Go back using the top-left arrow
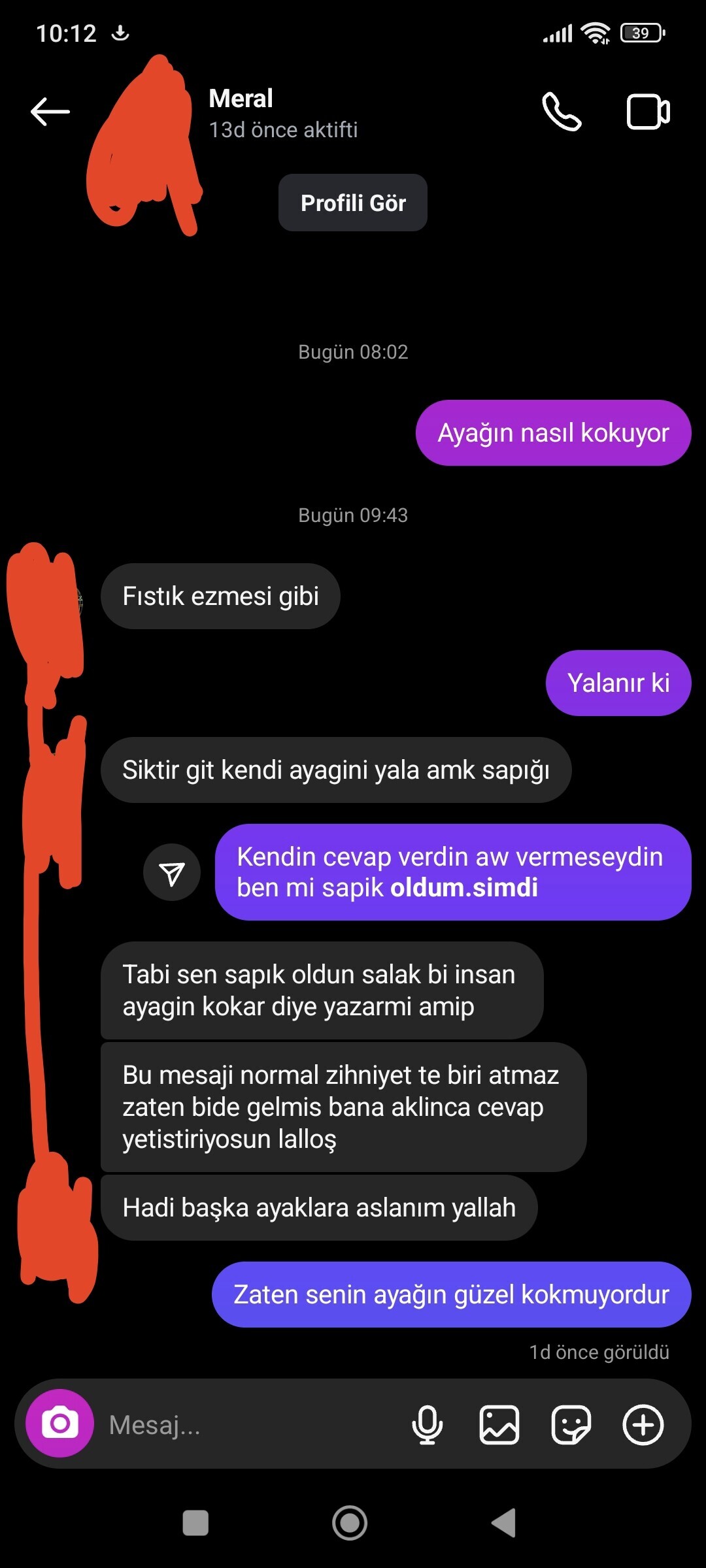The image size is (706, 1568). click(x=50, y=112)
